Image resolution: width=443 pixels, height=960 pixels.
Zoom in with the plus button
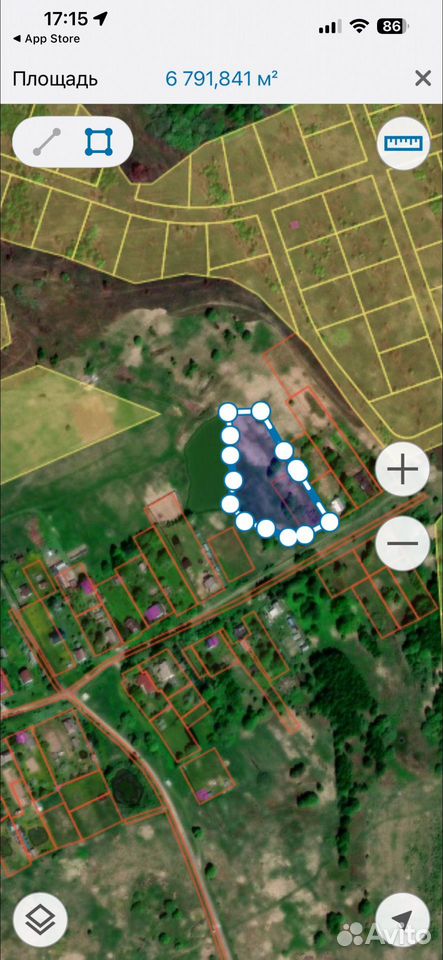(402, 470)
